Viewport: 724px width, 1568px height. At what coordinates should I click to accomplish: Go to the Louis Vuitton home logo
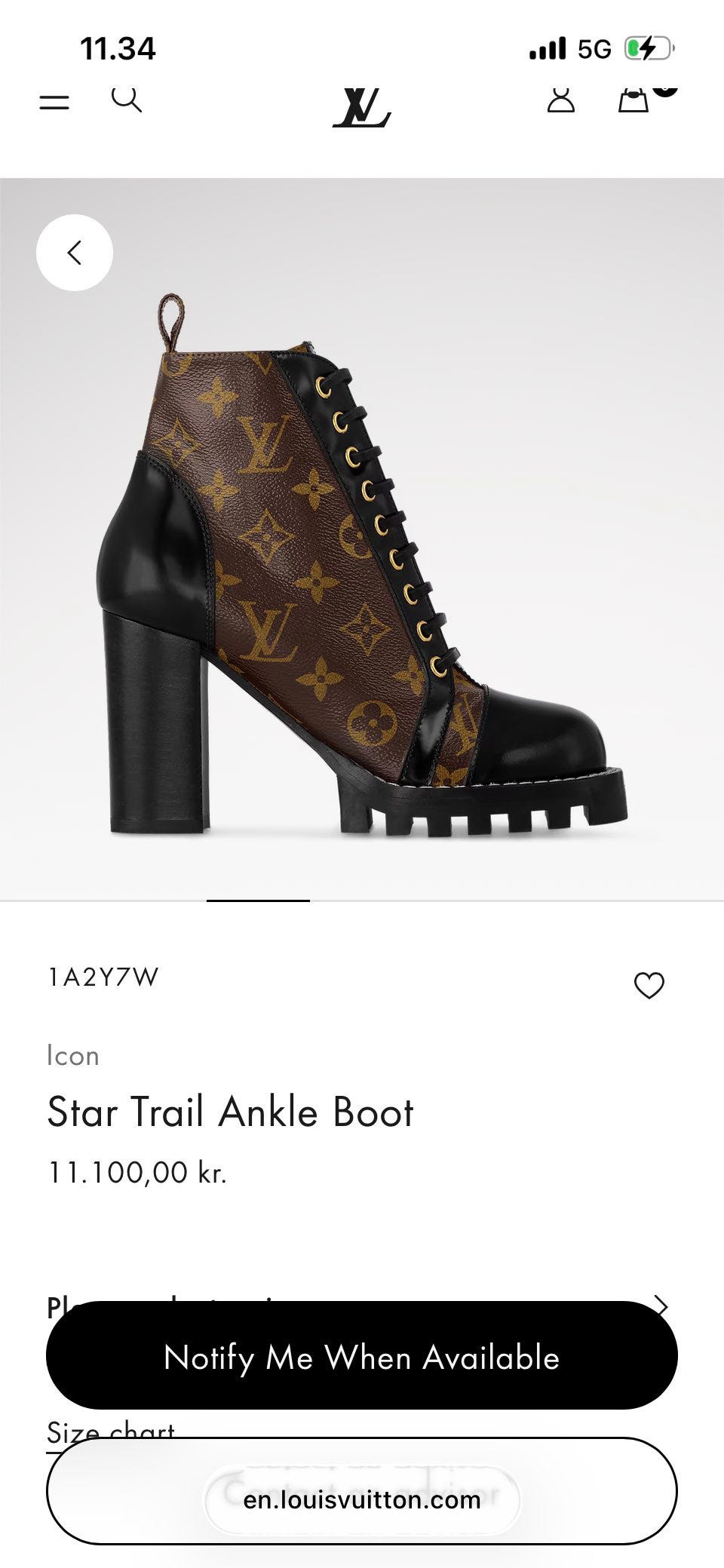(361, 108)
